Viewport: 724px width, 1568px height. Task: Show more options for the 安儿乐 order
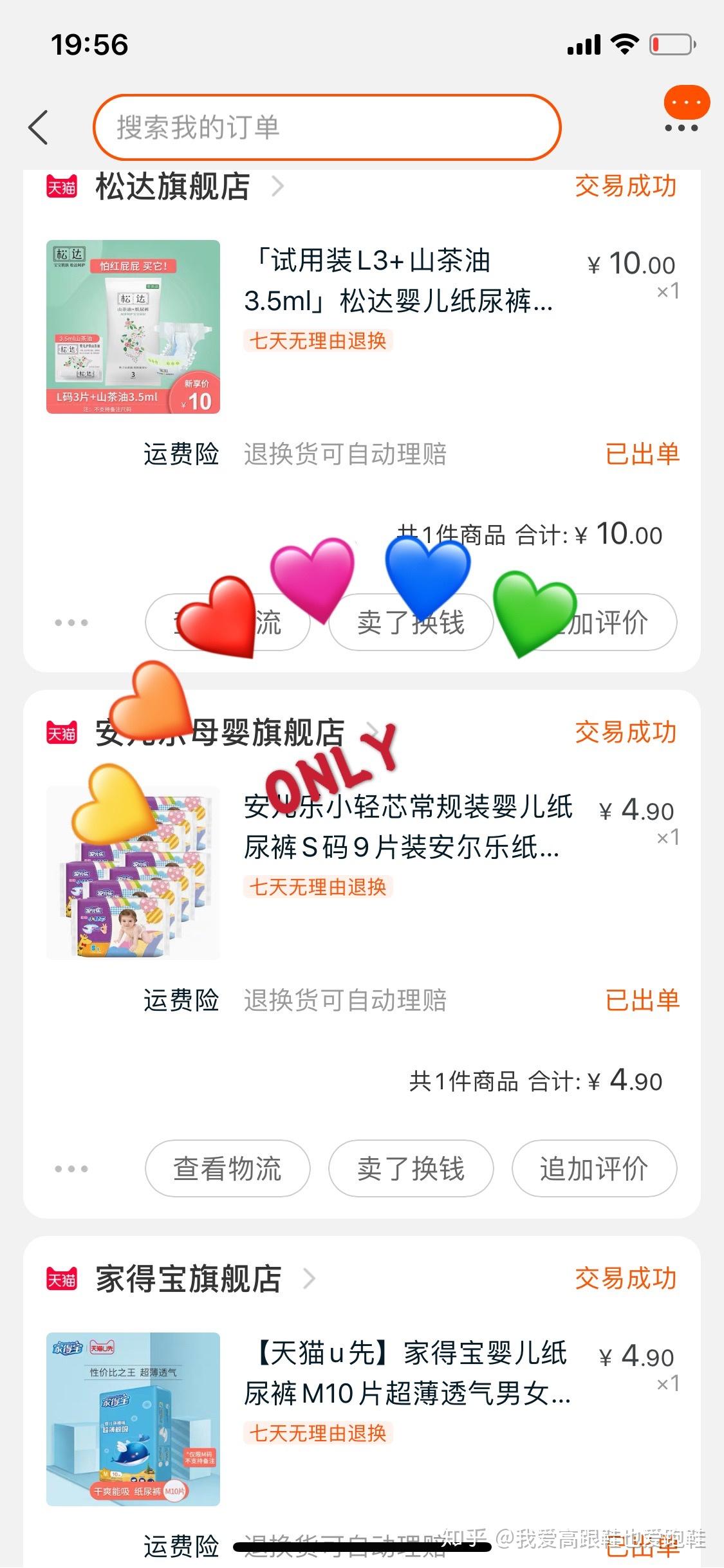point(71,1168)
